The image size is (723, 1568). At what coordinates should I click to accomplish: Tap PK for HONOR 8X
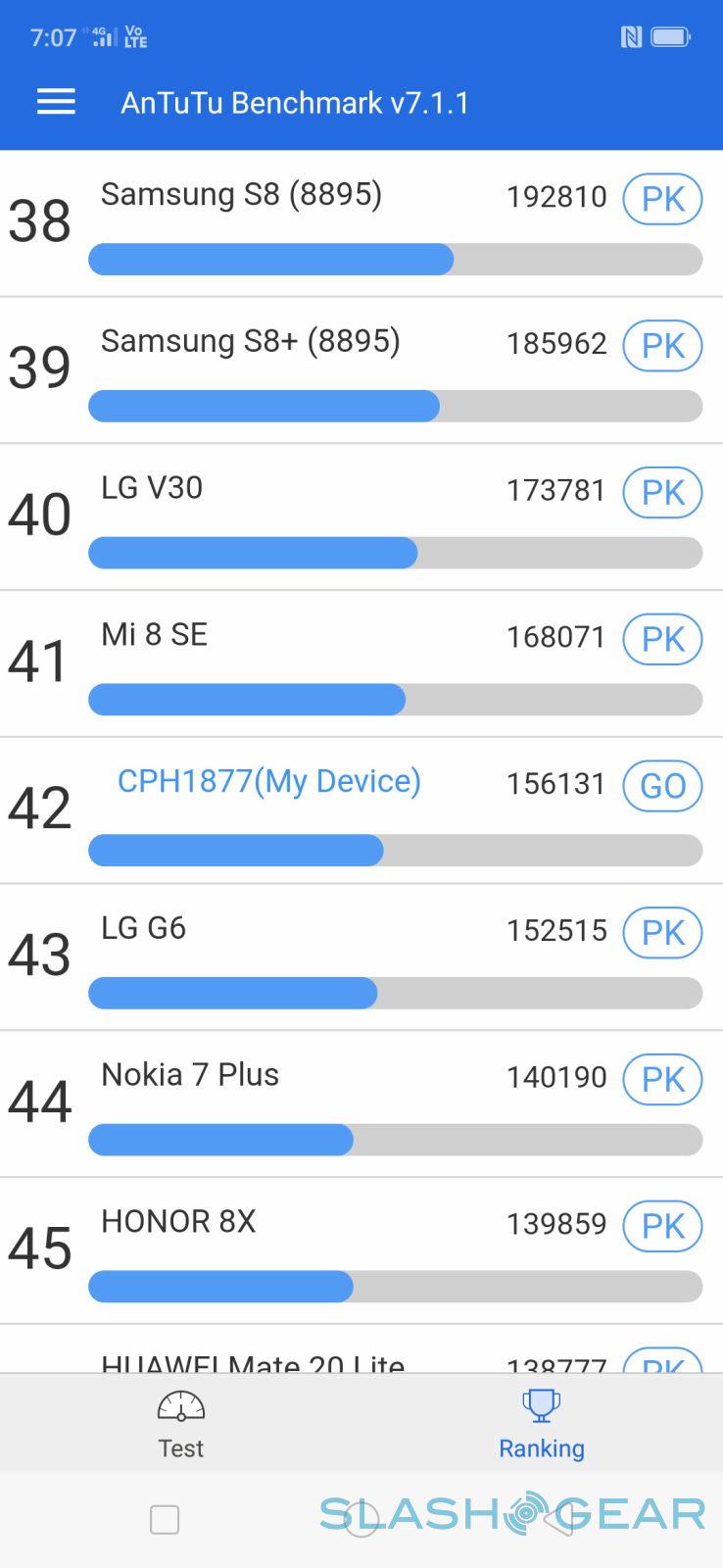[x=662, y=1226]
